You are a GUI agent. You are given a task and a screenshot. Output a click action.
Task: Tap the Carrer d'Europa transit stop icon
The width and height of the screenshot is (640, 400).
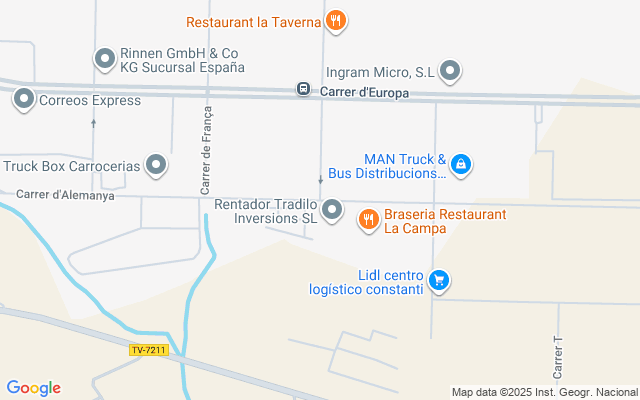point(303,90)
